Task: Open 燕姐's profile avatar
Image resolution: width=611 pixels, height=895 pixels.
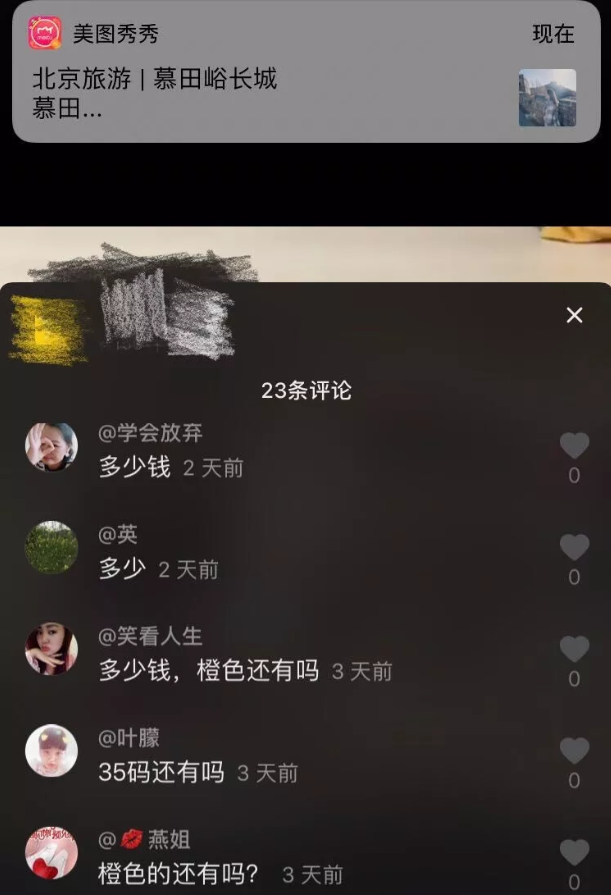Action: 51,853
